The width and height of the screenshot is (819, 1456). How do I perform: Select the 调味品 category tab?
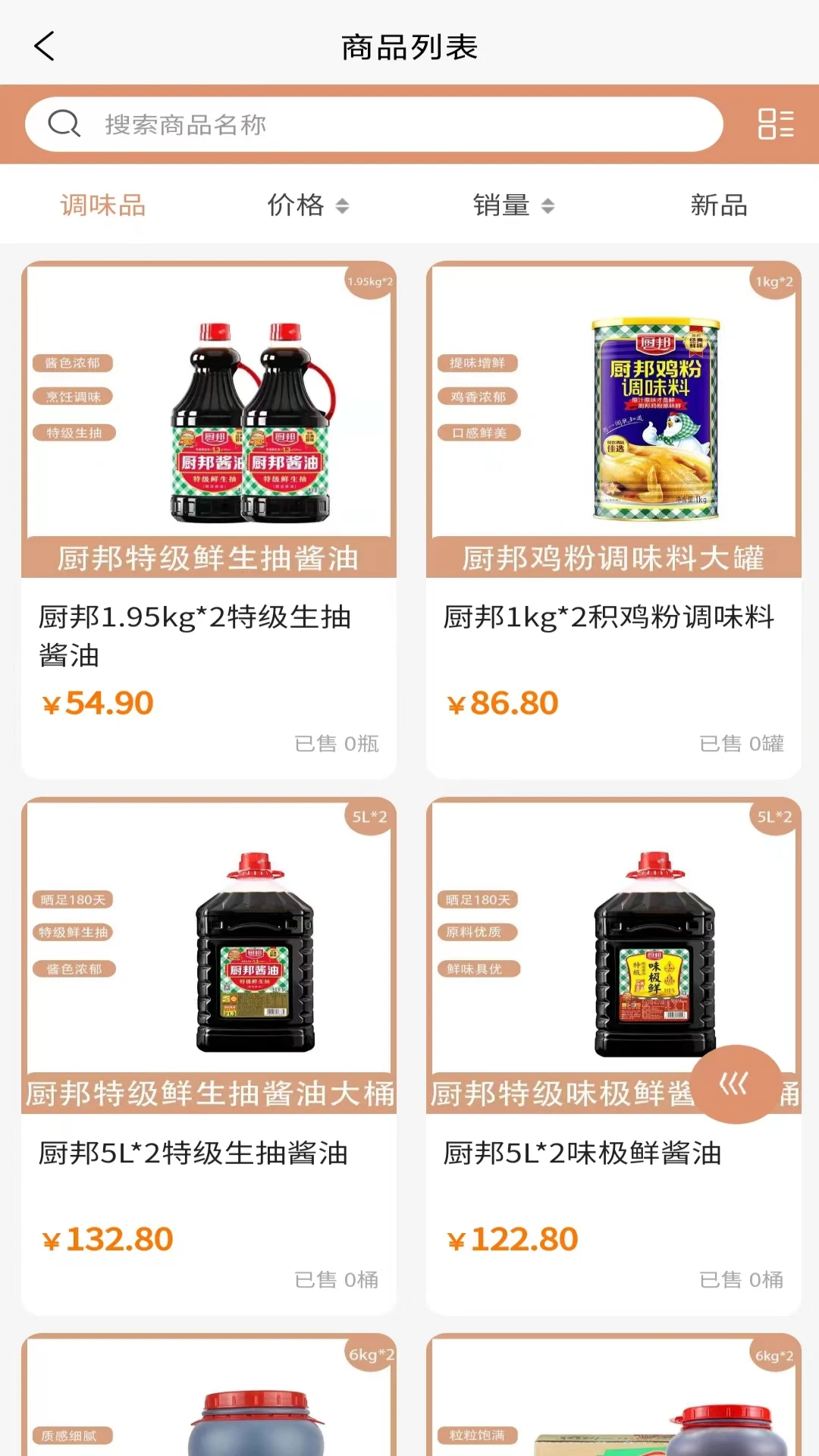pyautogui.click(x=103, y=205)
